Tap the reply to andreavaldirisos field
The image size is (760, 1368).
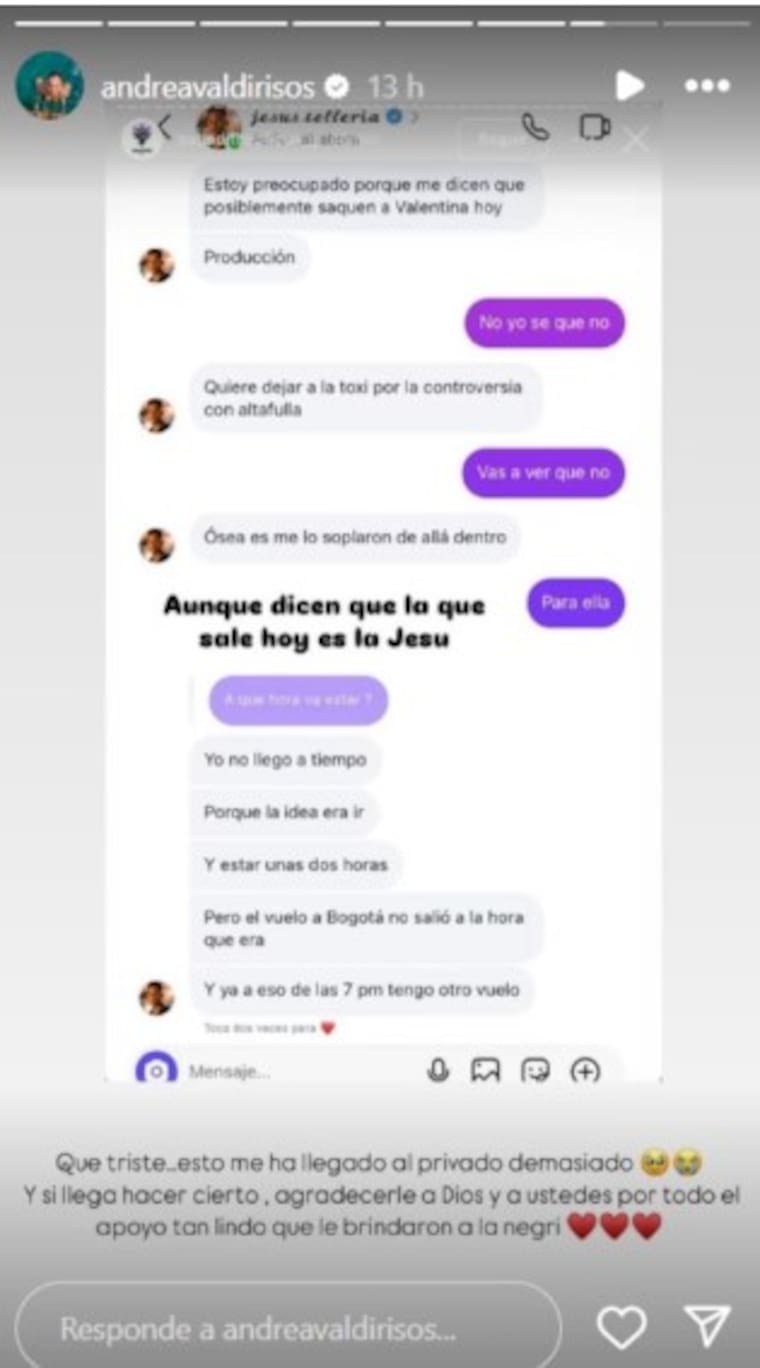[x=288, y=1328]
